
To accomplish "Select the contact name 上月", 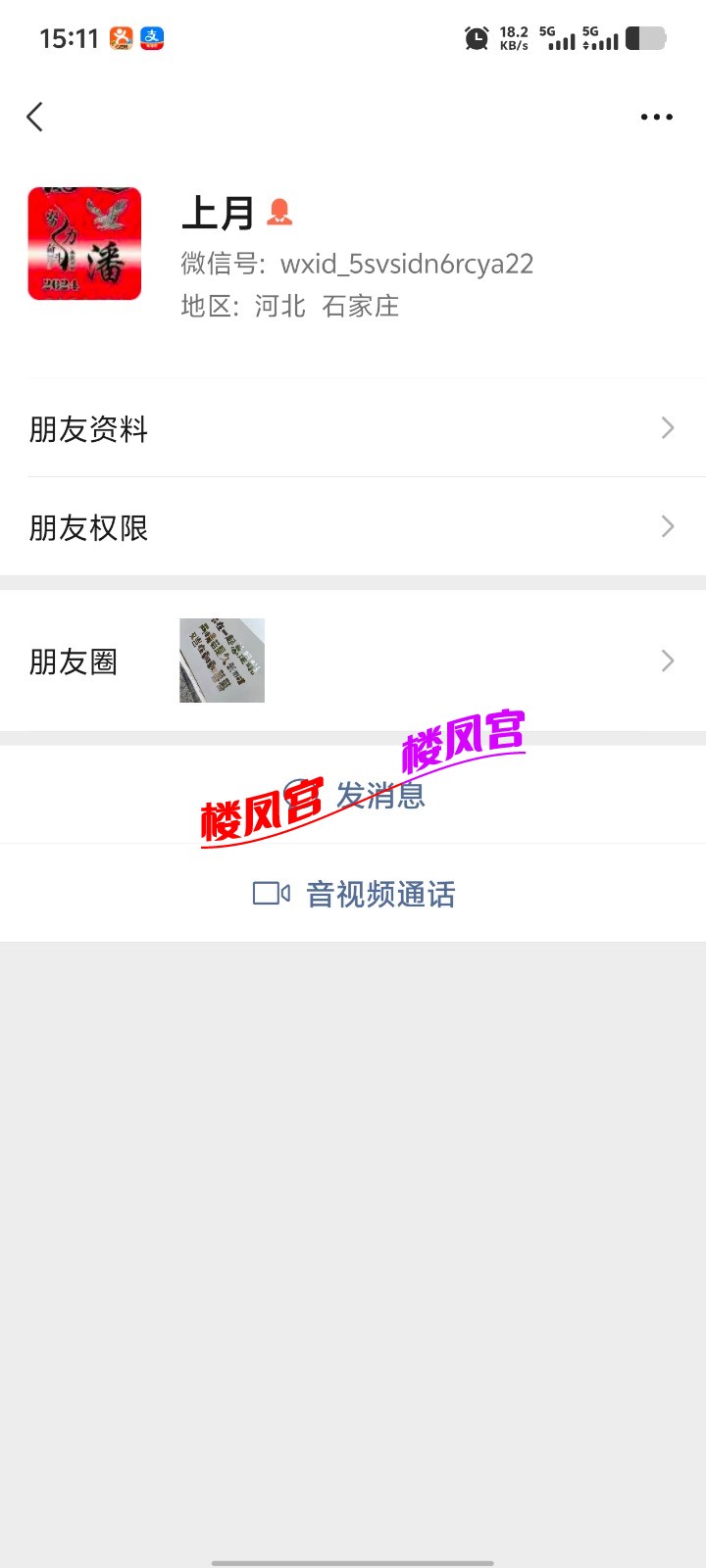I will (218, 213).
